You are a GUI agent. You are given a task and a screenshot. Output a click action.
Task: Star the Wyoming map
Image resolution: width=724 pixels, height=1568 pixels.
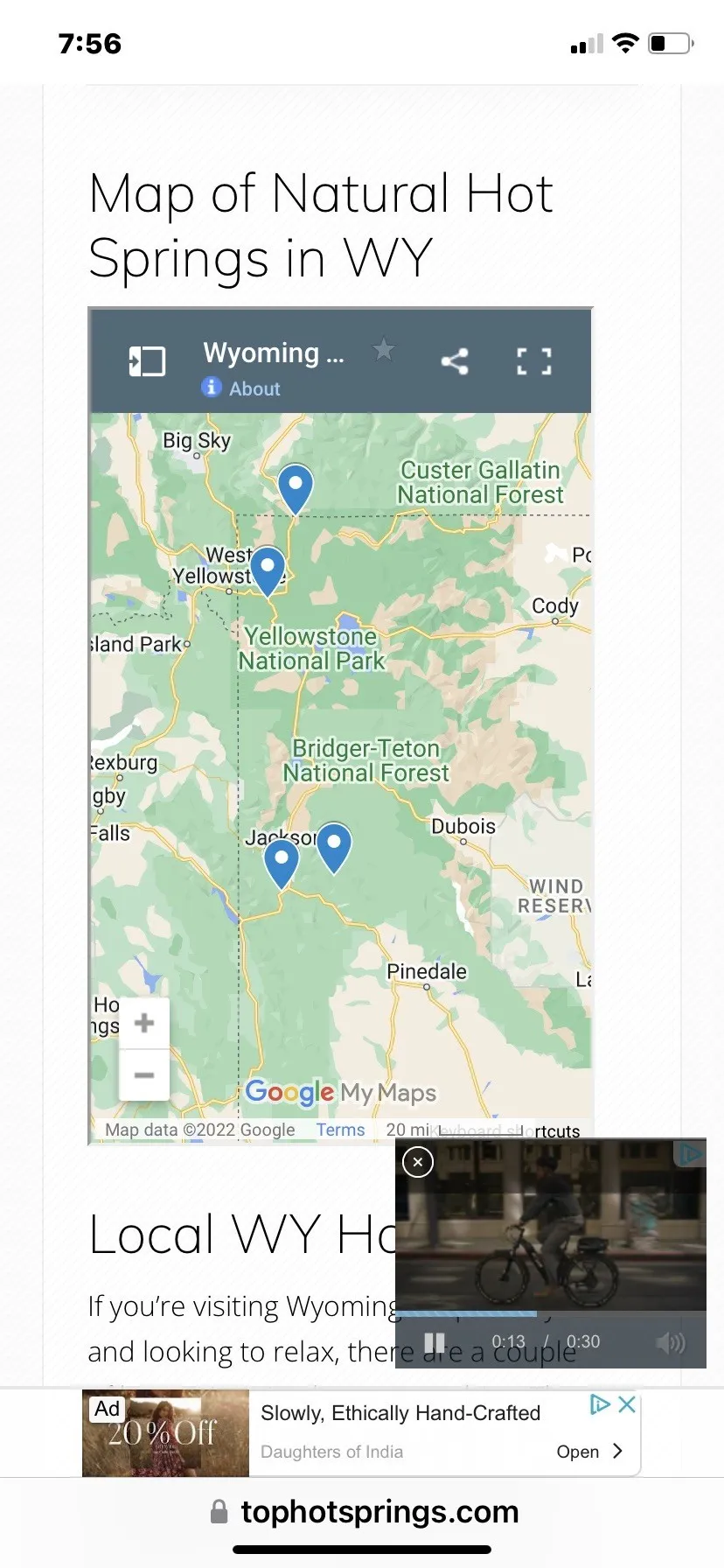(x=383, y=350)
